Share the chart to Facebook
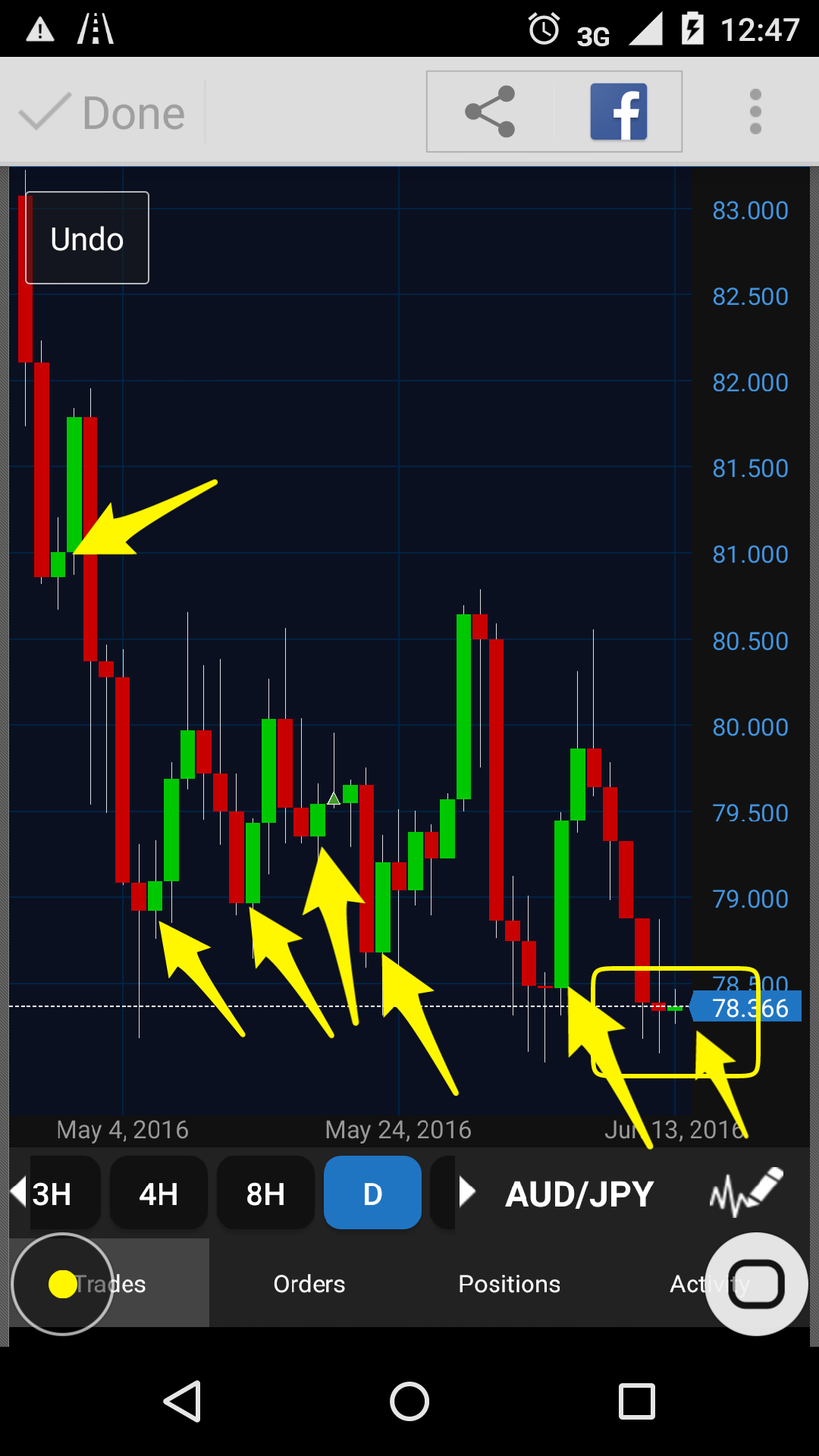Image resolution: width=819 pixels, height=1456 pixels. click(x=618, y=112)
